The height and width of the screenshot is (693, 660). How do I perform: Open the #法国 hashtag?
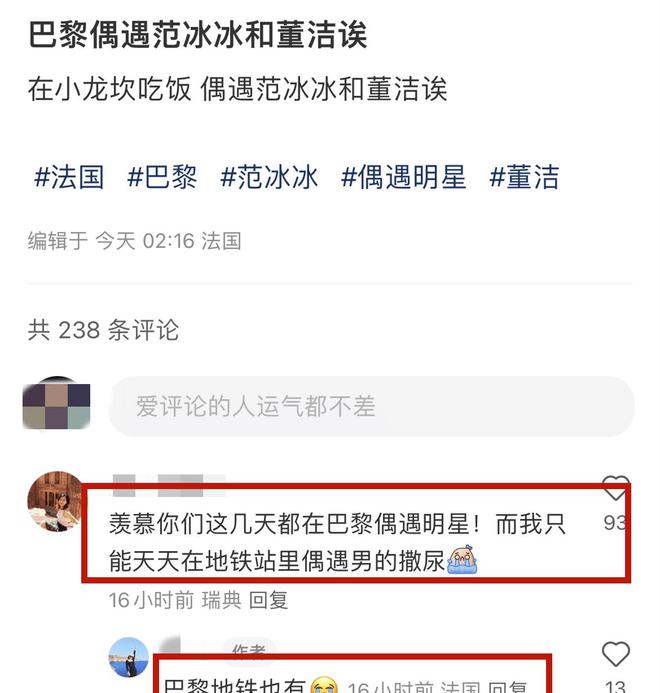pos(69,178)
